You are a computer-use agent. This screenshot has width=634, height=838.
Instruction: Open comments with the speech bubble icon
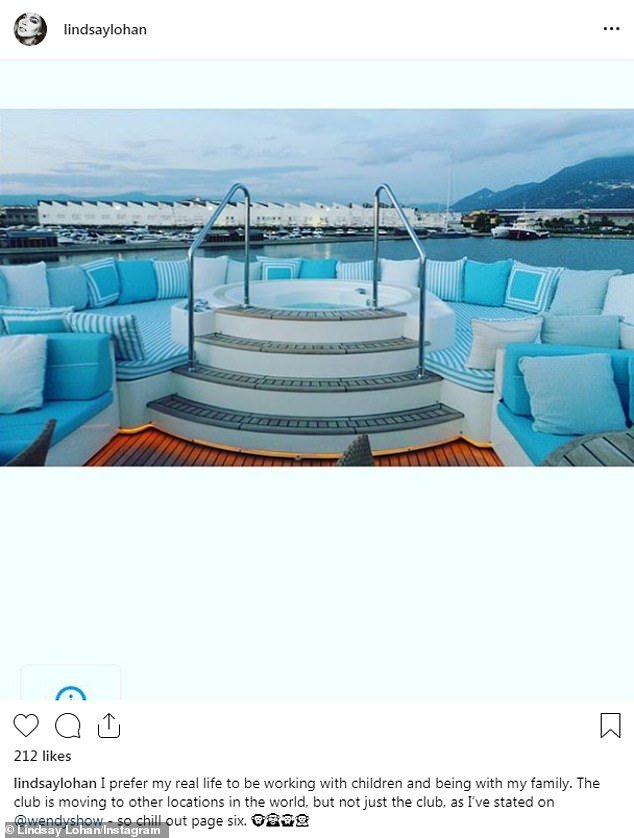[68, 726]
